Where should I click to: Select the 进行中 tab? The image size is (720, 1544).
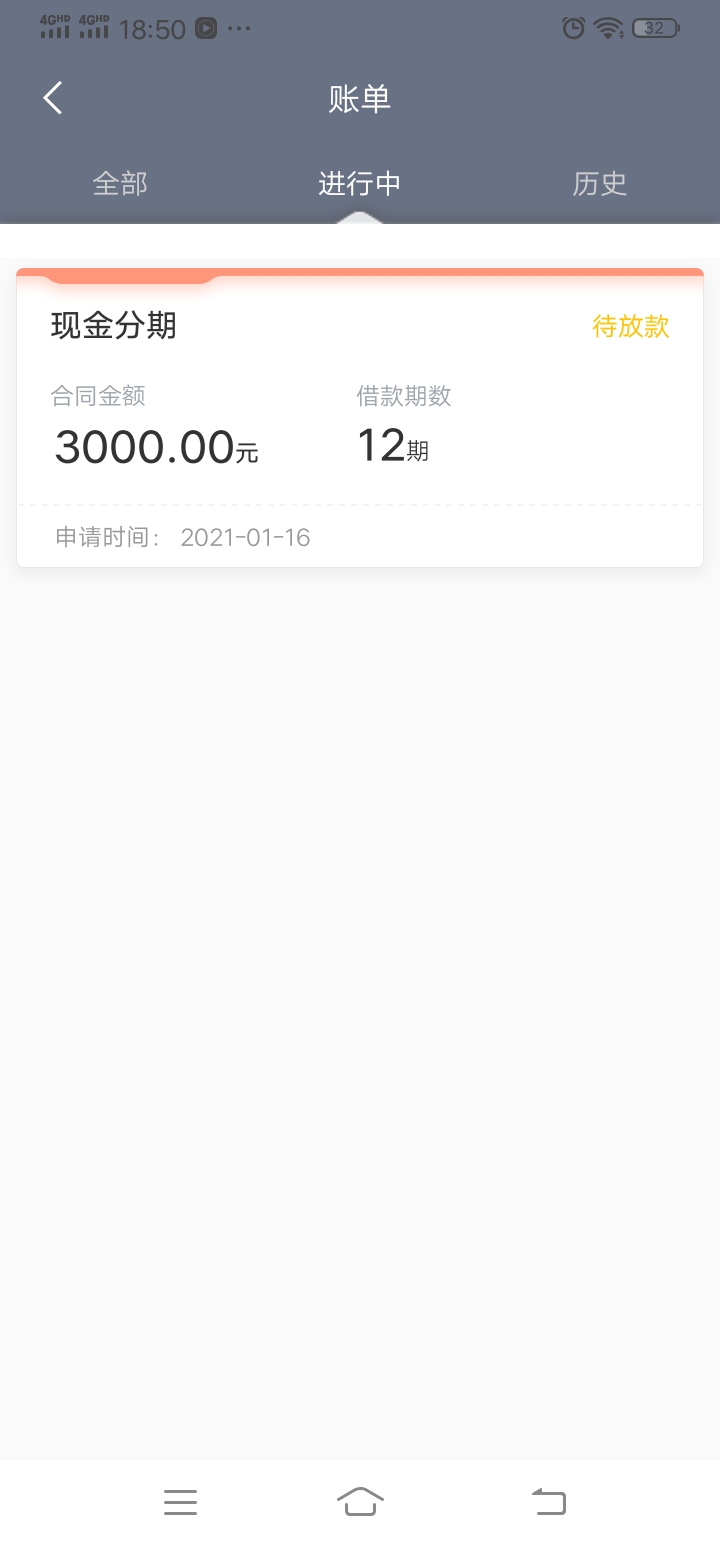[360, 184]
